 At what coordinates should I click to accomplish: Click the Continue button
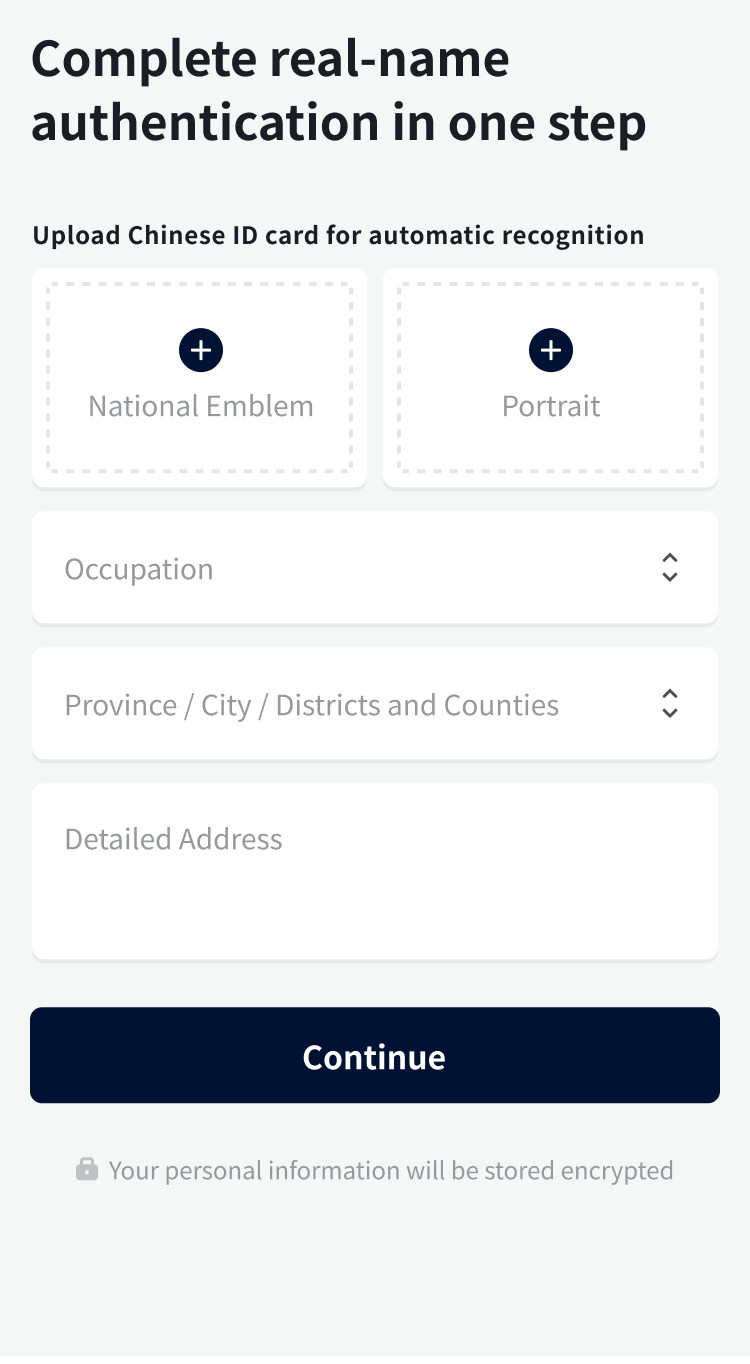click(x=375, y=1055)
